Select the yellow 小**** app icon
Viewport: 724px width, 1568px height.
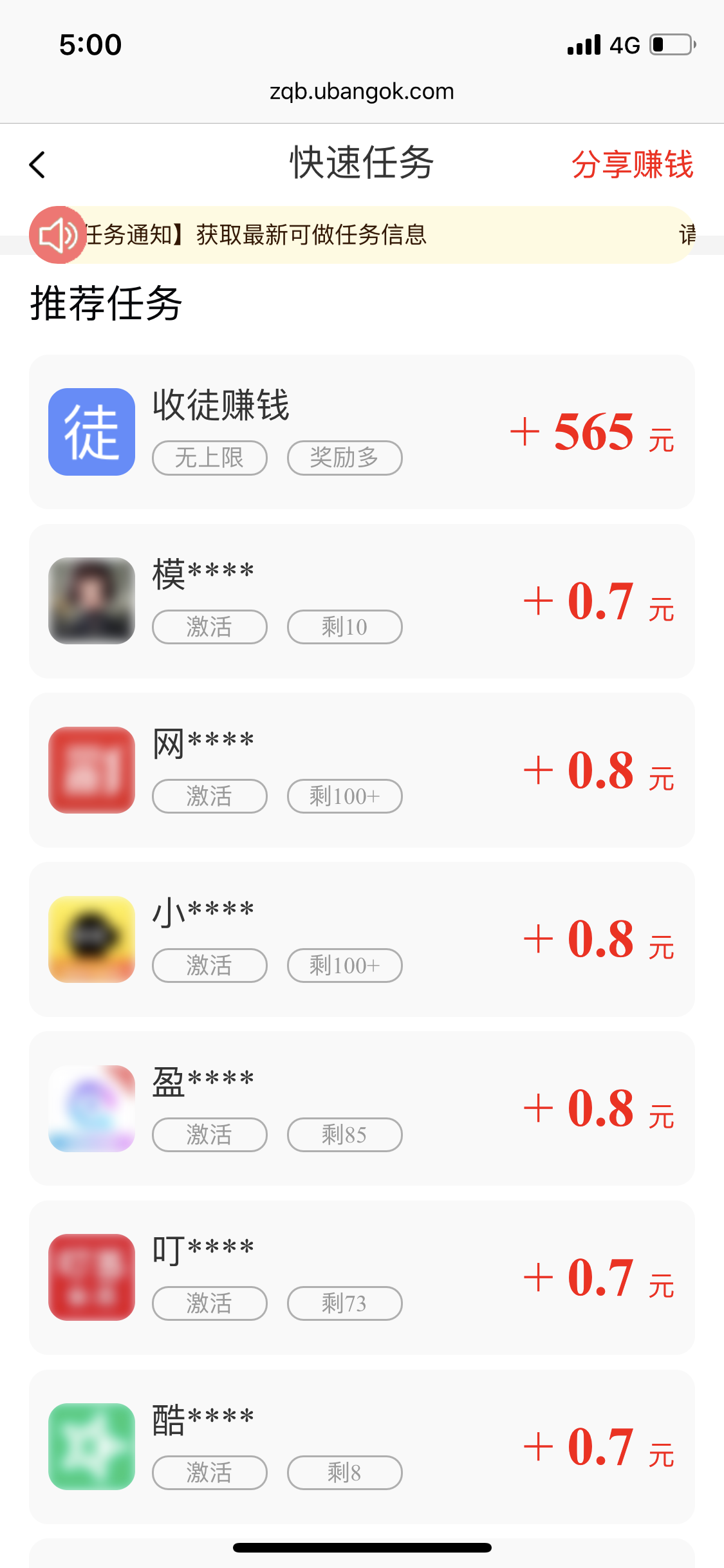pyautogui.click(x=91, y=940)
